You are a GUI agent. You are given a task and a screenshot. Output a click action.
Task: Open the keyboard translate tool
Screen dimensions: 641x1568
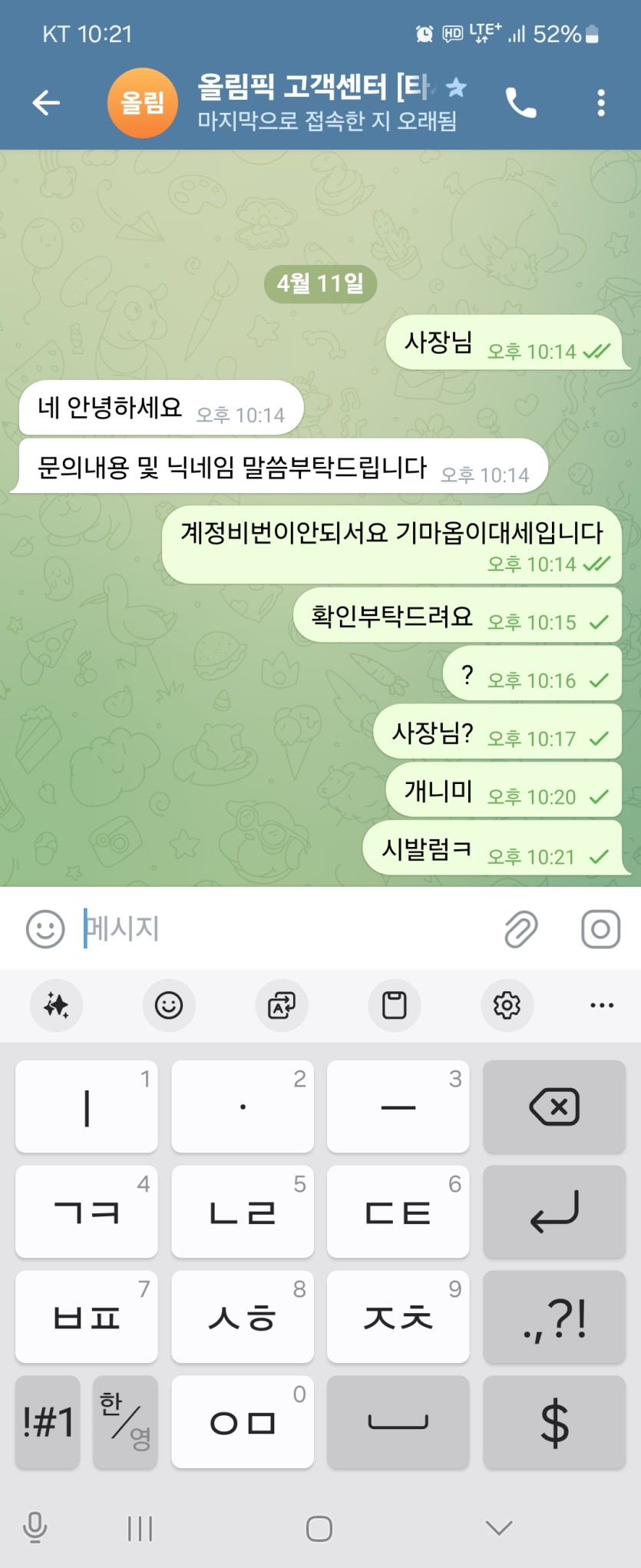click(282, 1005)
